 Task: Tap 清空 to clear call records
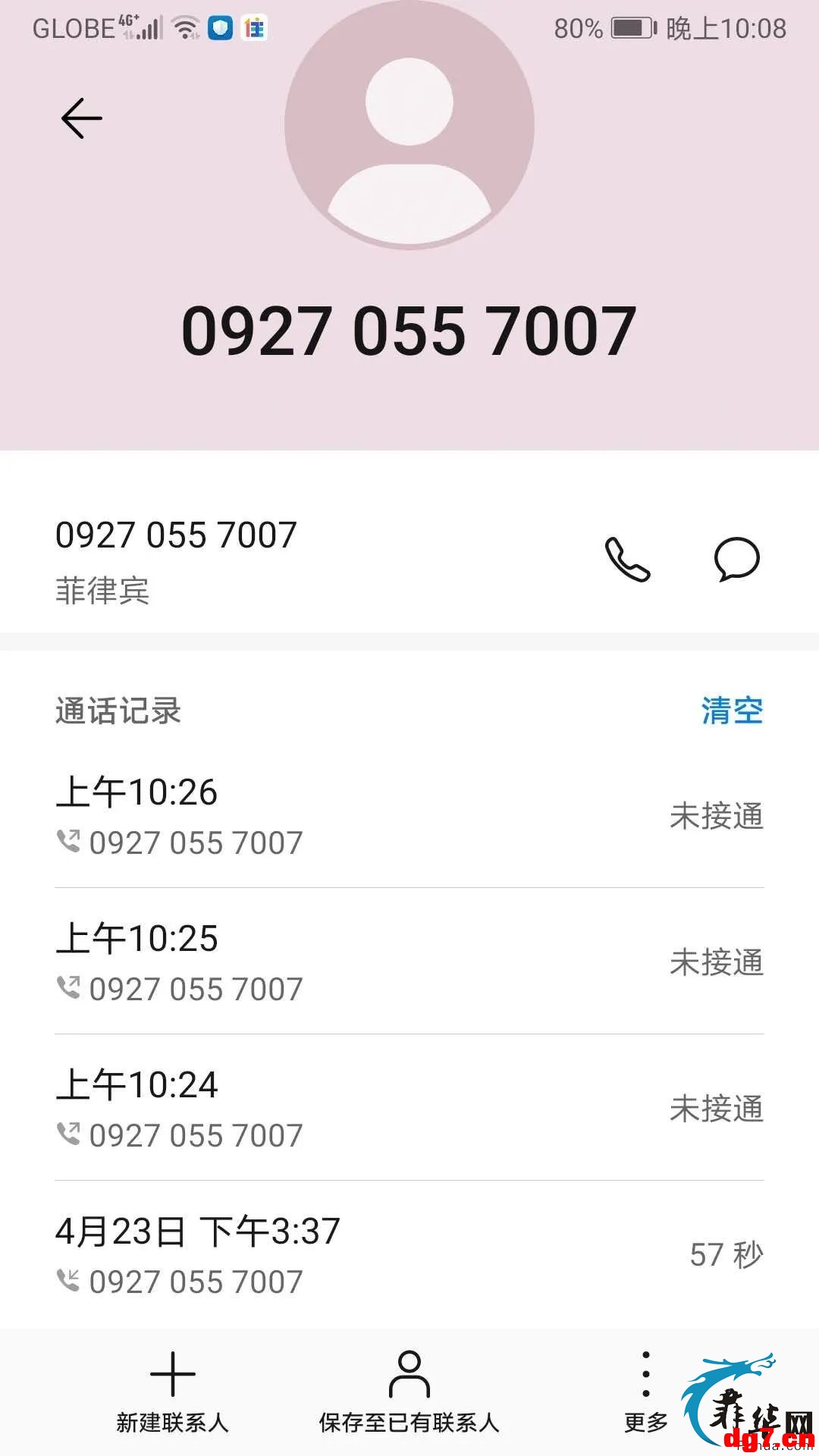coord(732,711)
